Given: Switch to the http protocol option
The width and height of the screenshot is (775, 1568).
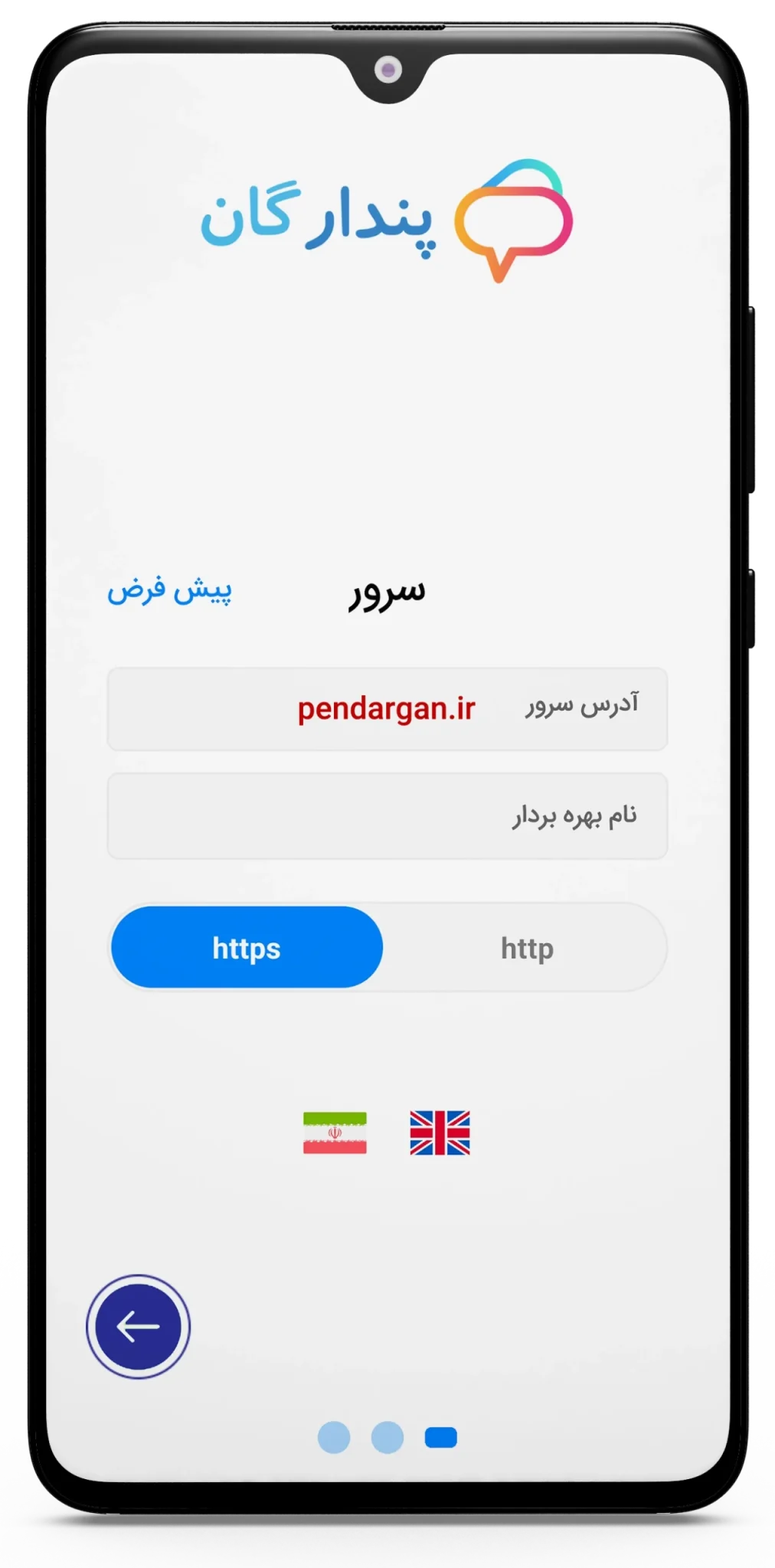Looking at the screenshot, I should click(x=527, y=948).
